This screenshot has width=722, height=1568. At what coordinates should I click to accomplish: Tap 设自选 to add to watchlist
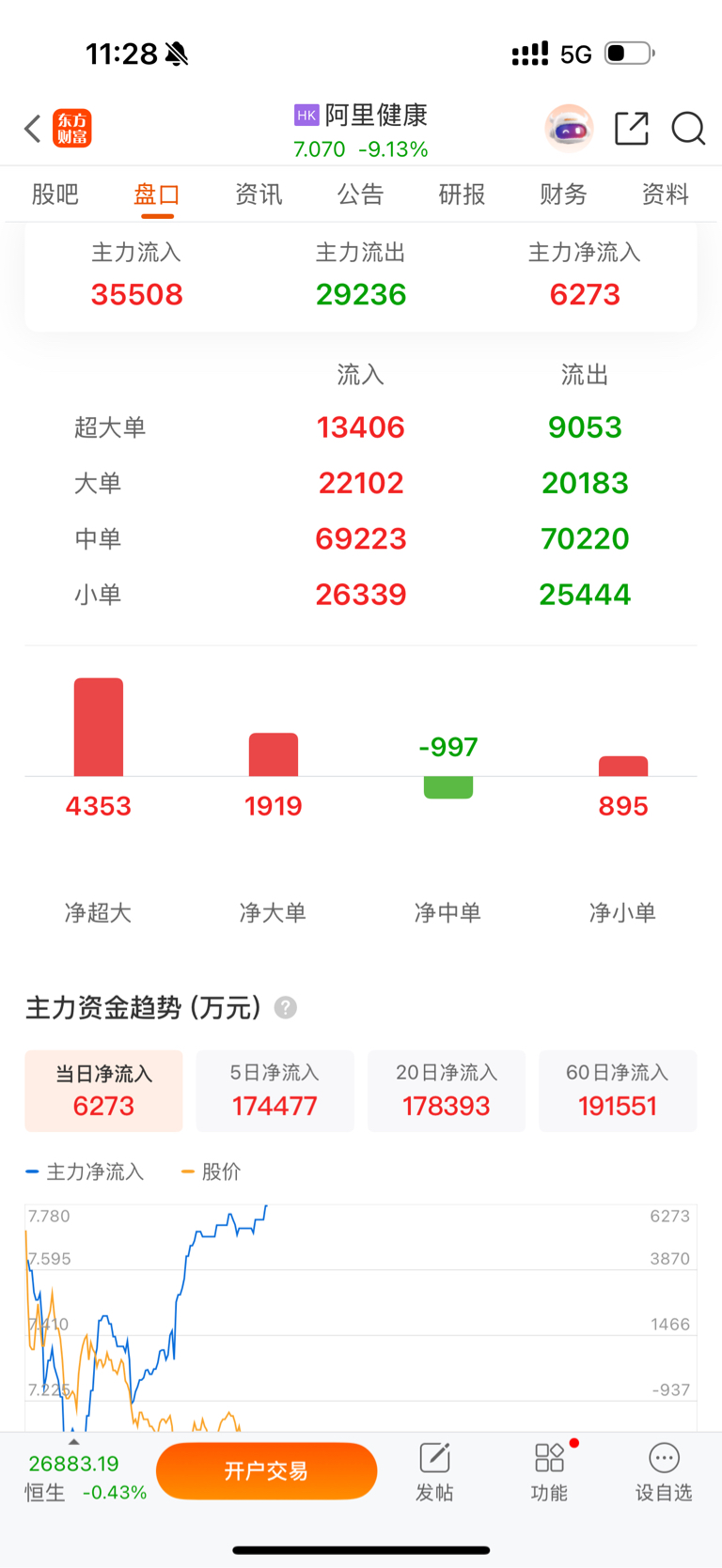[x=664, y=1470]
